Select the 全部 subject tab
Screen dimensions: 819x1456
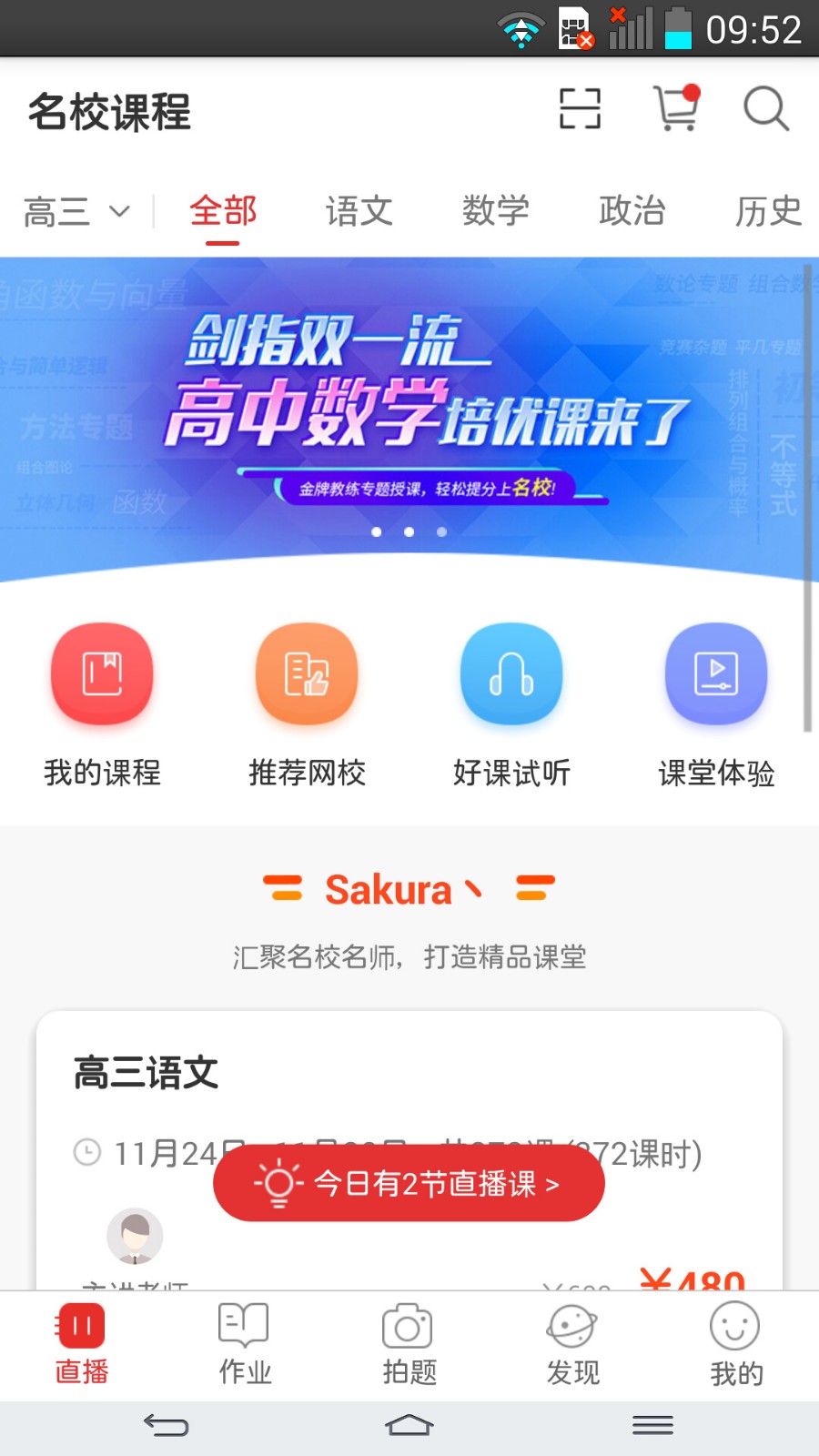click(223, 212)
